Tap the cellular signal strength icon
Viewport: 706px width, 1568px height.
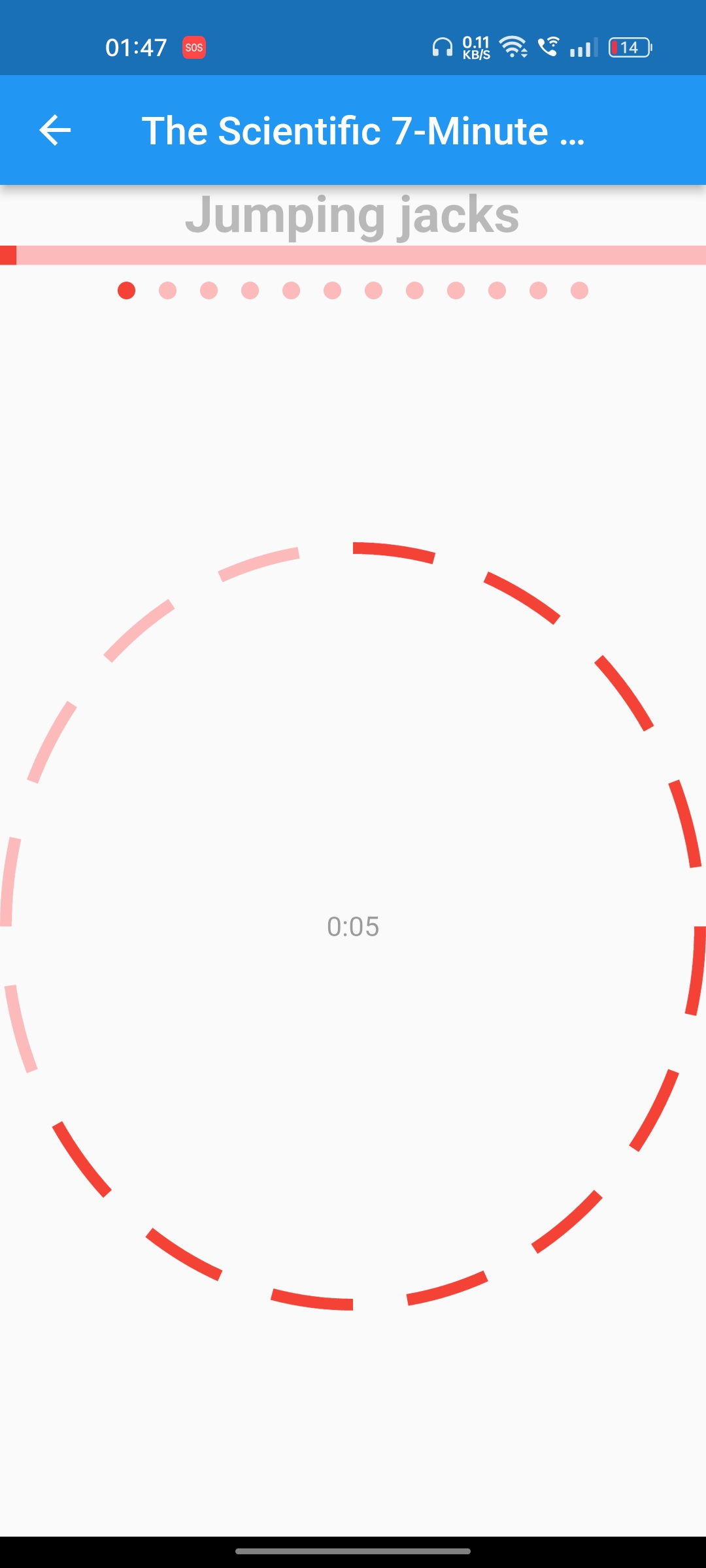click(x=582, y=46)
